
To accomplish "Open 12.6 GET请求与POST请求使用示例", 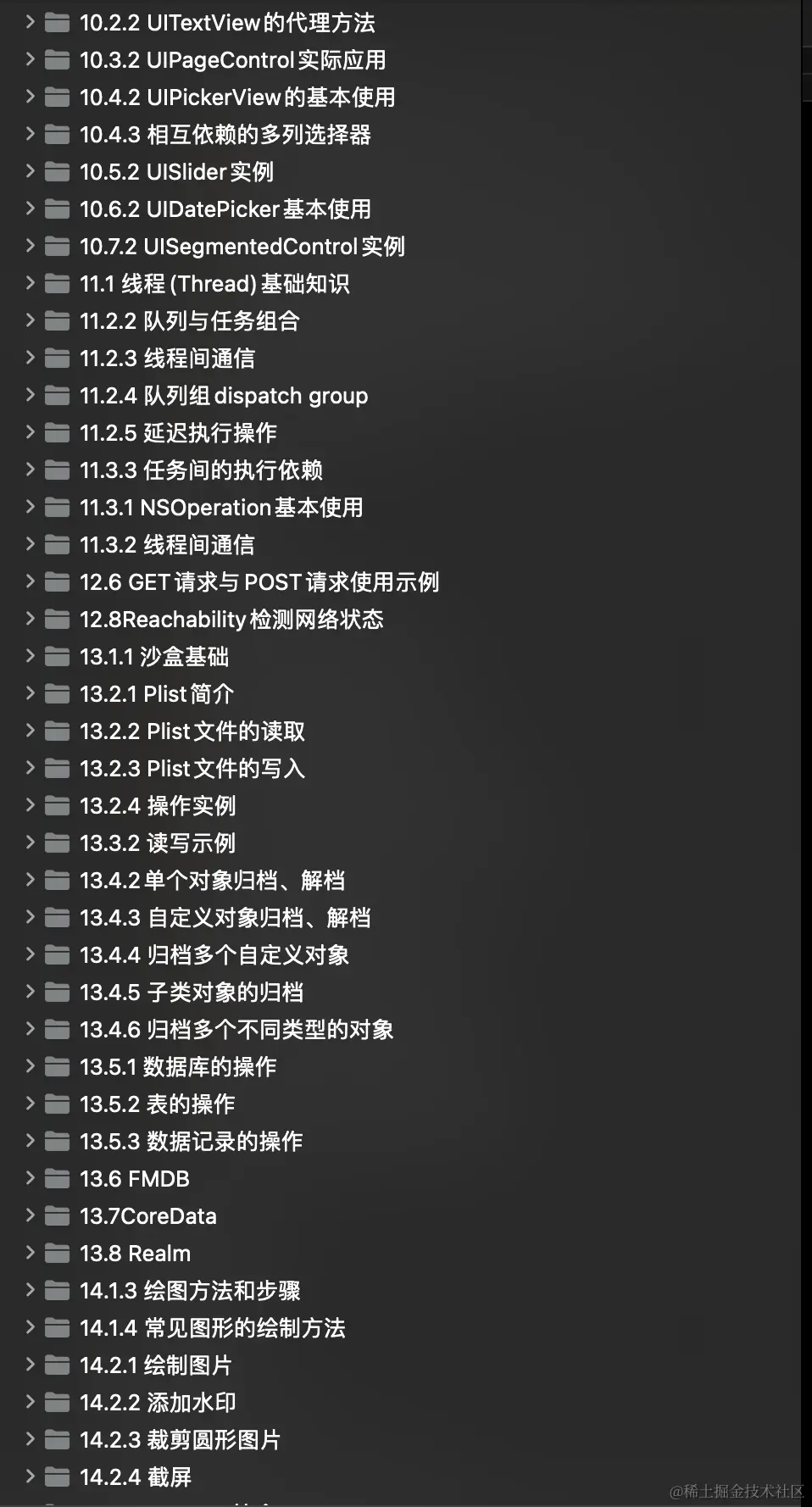I will 259,582.
